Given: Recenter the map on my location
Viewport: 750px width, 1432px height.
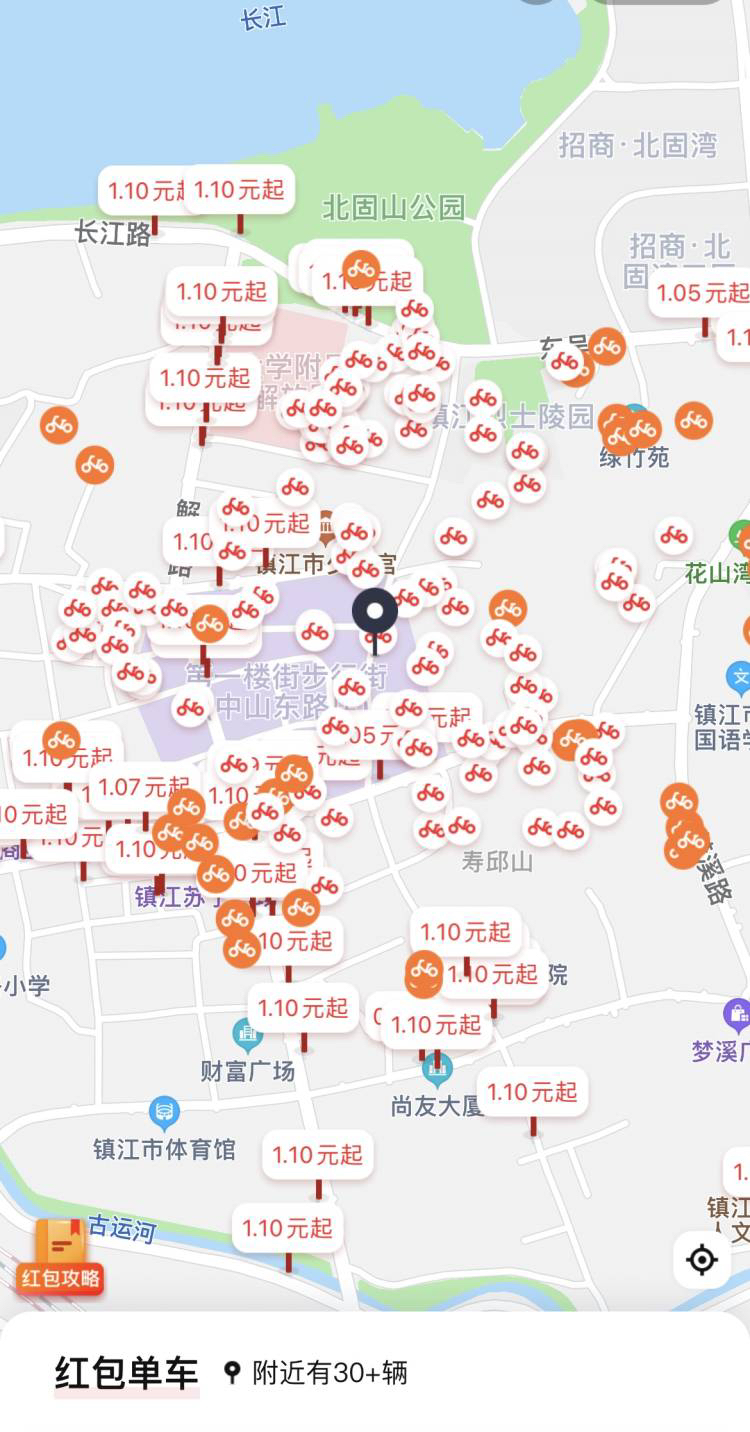Looking at the screenshot, I should 702,1259.
